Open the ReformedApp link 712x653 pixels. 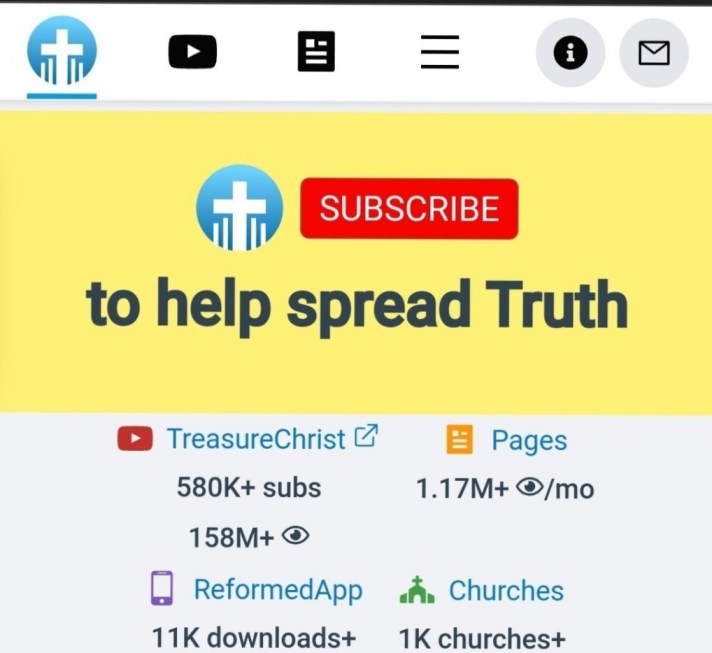pos(277,590)
